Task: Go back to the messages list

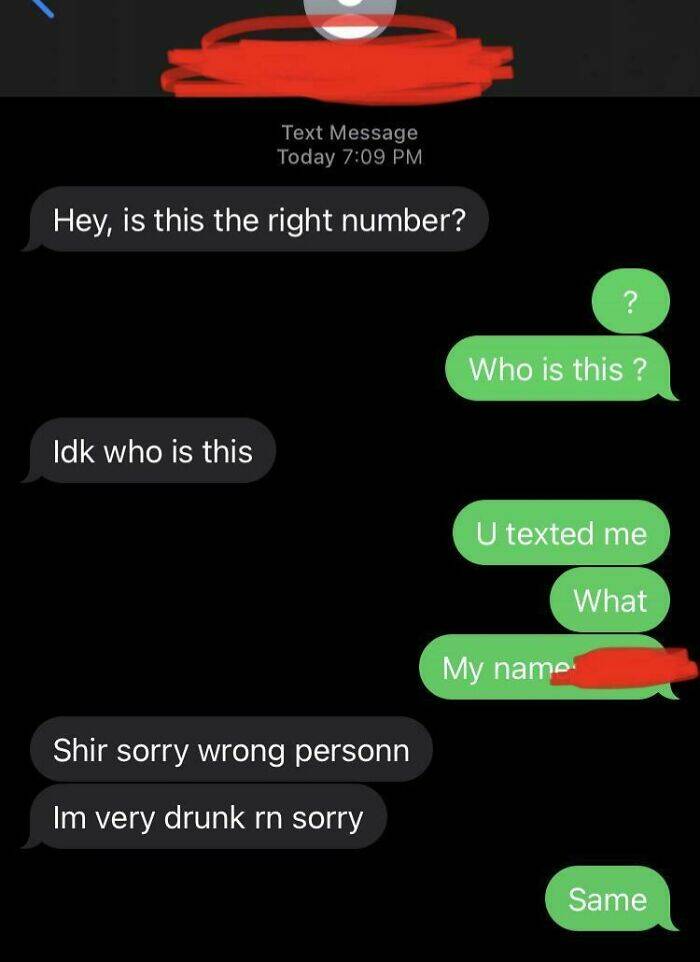Action: (40, 8)
